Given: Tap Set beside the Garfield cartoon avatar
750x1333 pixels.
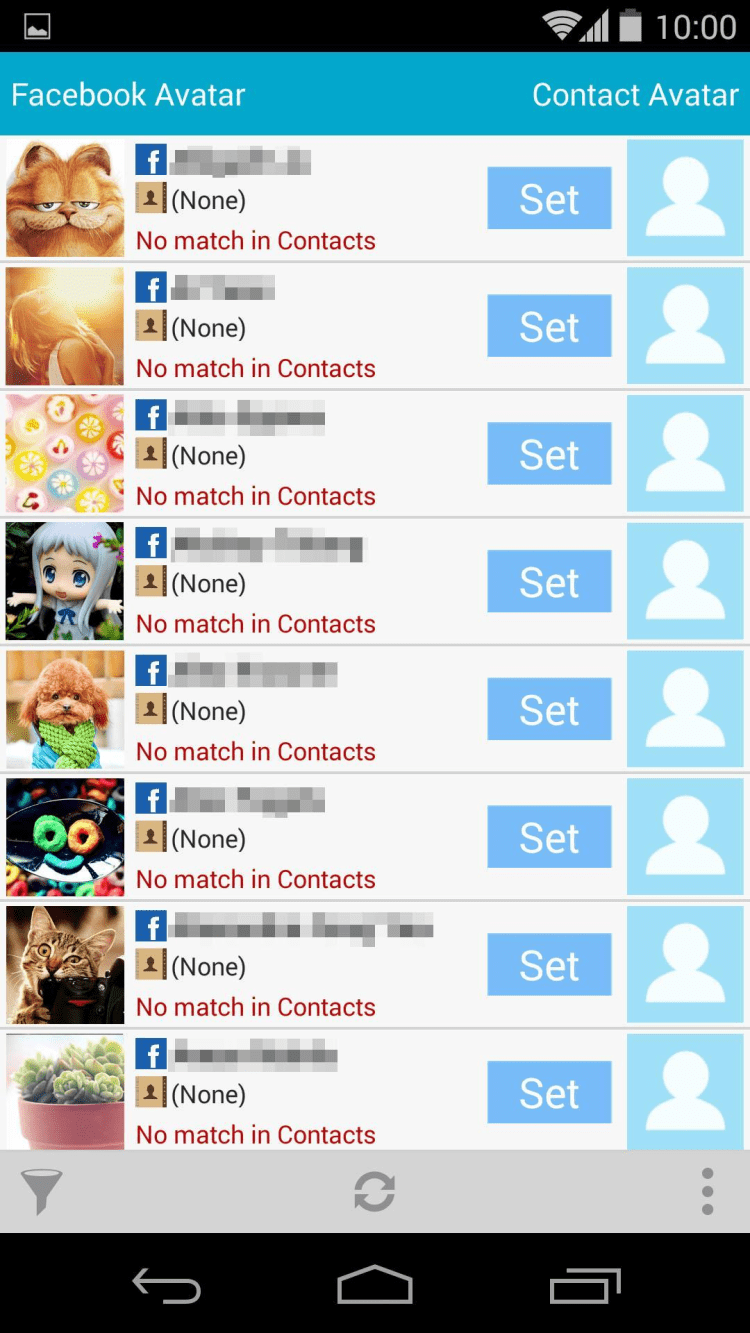Looking at the screenshot, I should point(549,199).
